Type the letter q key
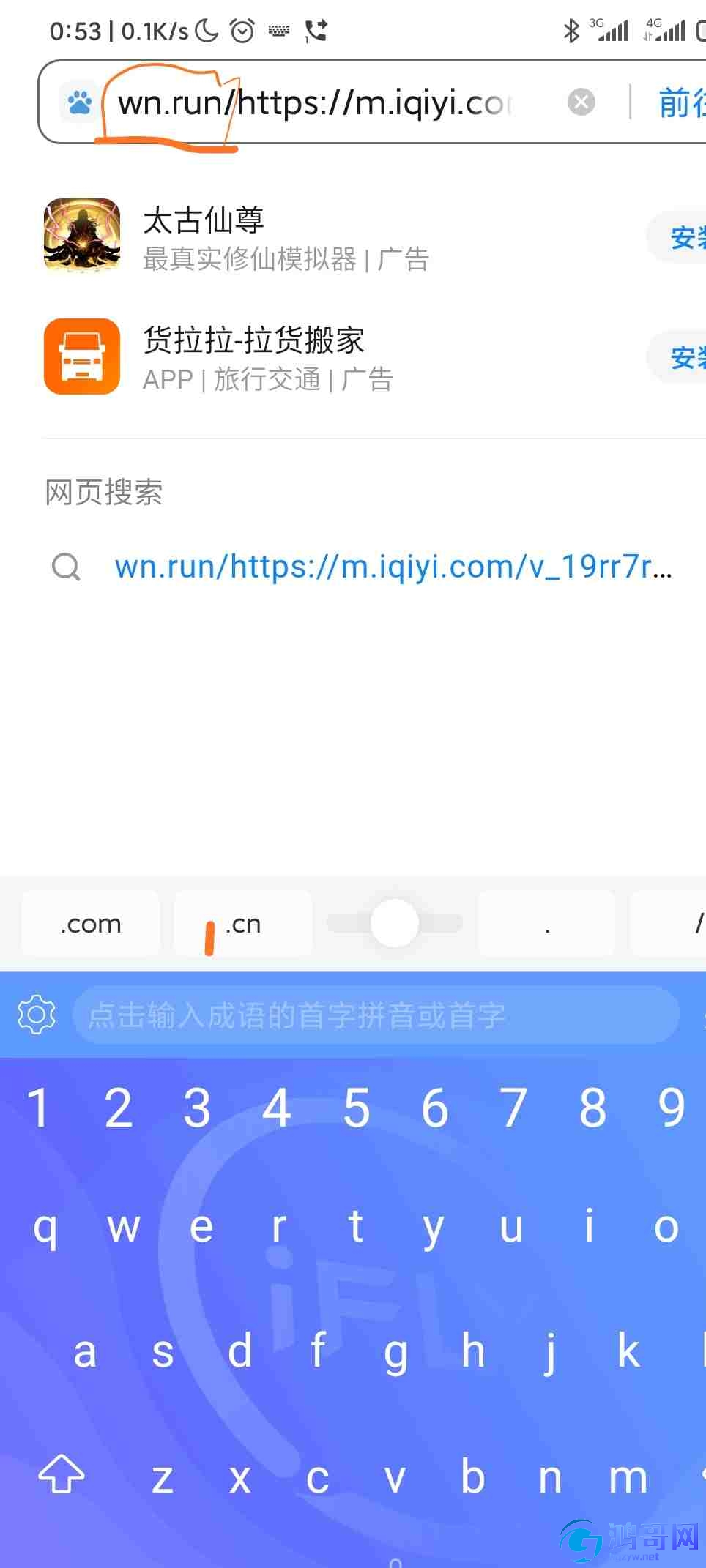 (x=45, y=1228)
